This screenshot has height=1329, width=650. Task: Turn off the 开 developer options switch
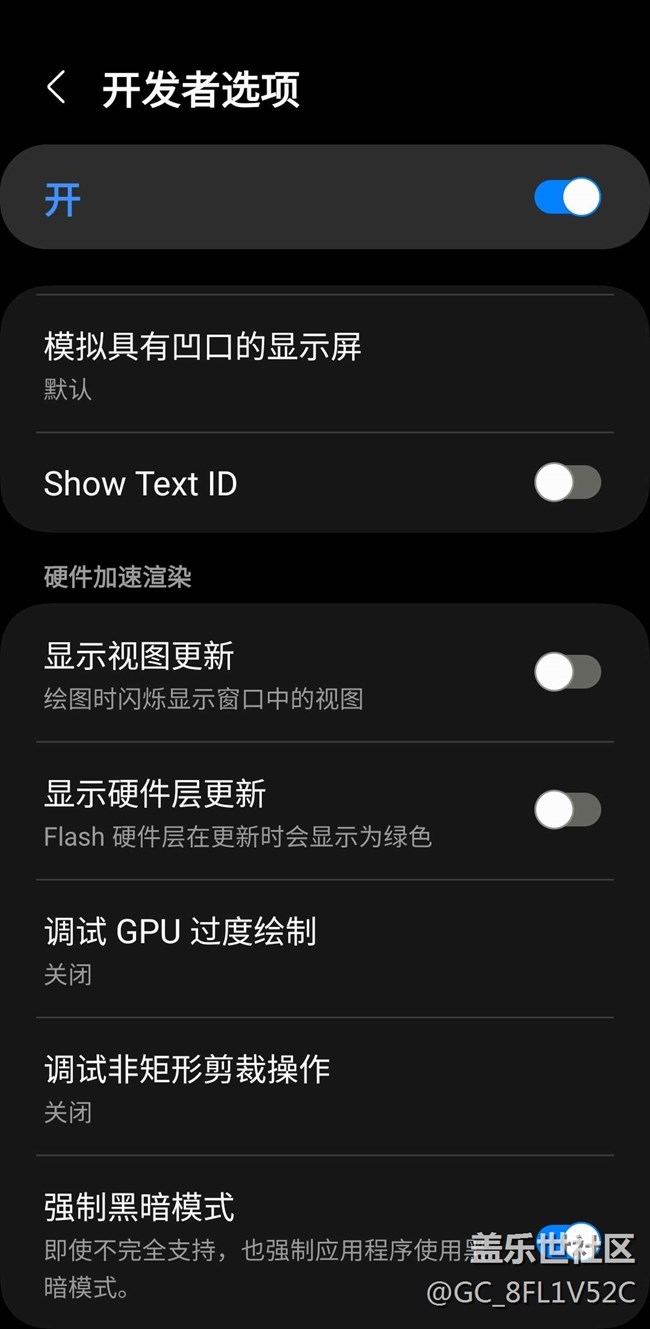[x=567, y=197]
